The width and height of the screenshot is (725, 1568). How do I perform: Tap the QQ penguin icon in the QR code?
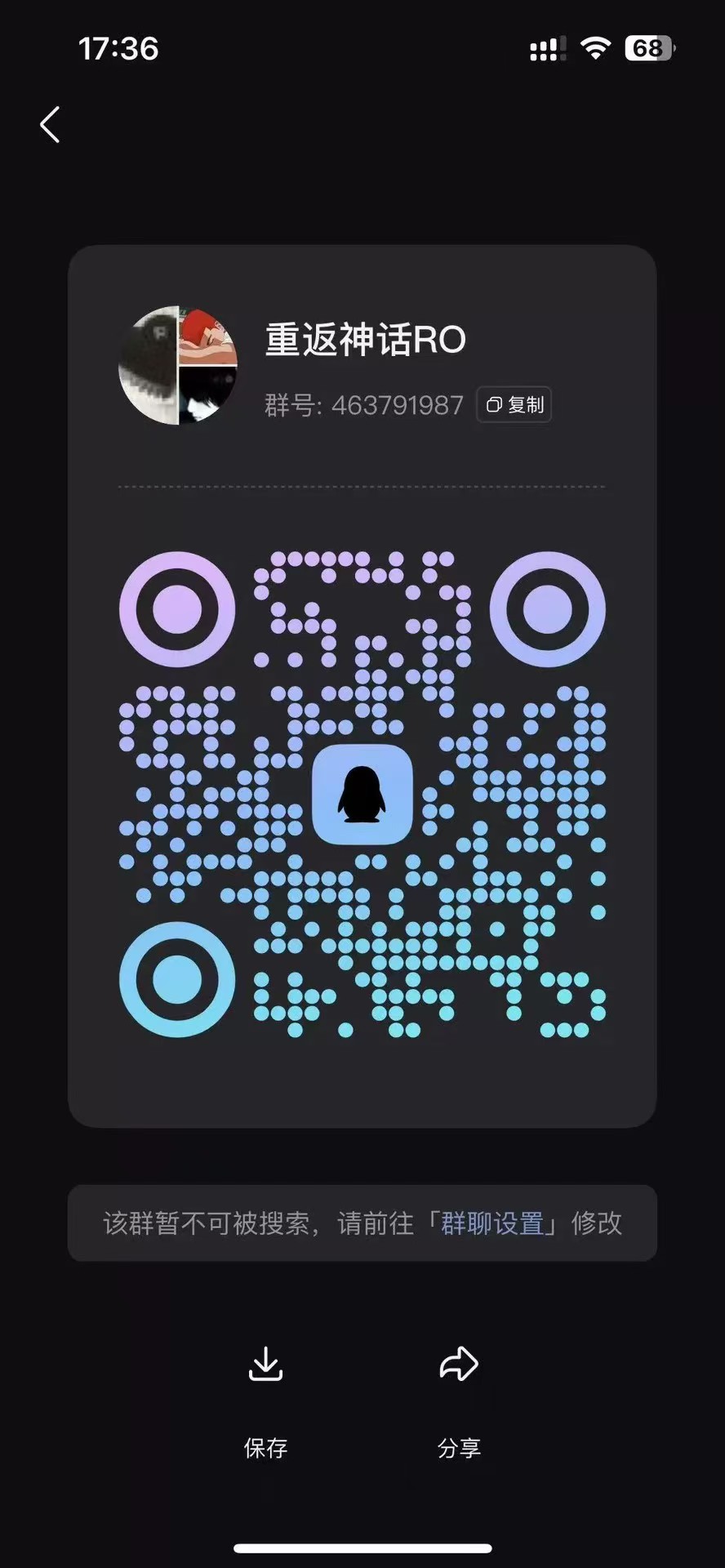(x=364, y=795)
